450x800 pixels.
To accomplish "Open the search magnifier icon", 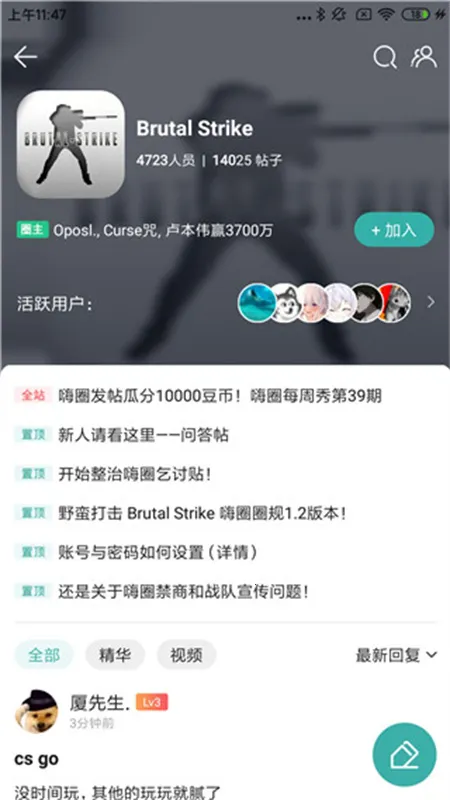I will point(385,57).
